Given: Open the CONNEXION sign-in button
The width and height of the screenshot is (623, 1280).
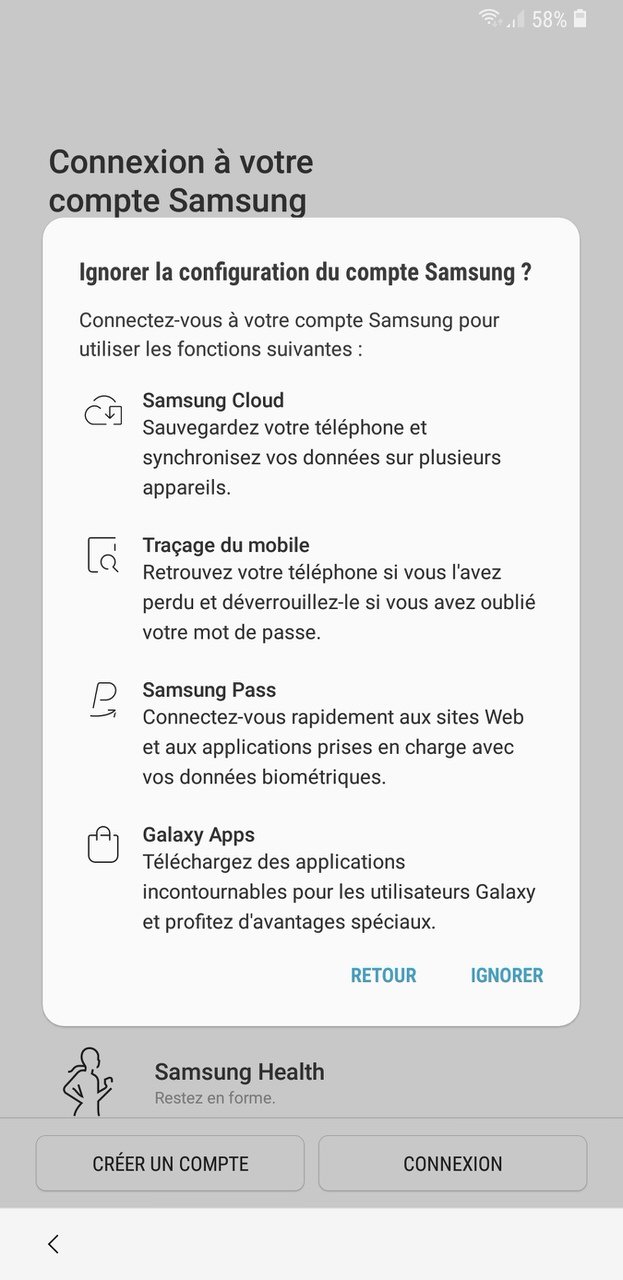Looking at the screenshot, I should pos(452,1163).
